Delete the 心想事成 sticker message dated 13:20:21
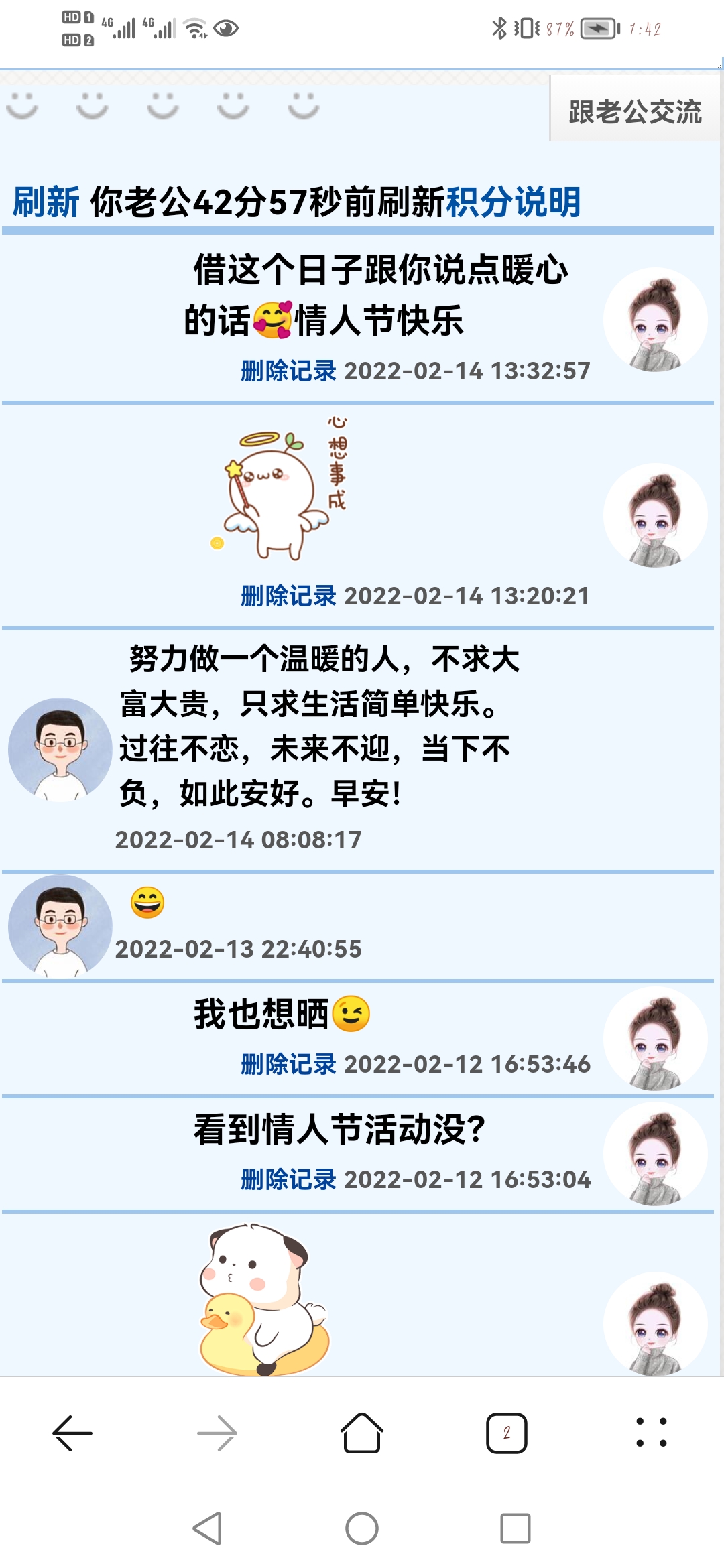Screen dimensions: 724x1568 point(288,596)
